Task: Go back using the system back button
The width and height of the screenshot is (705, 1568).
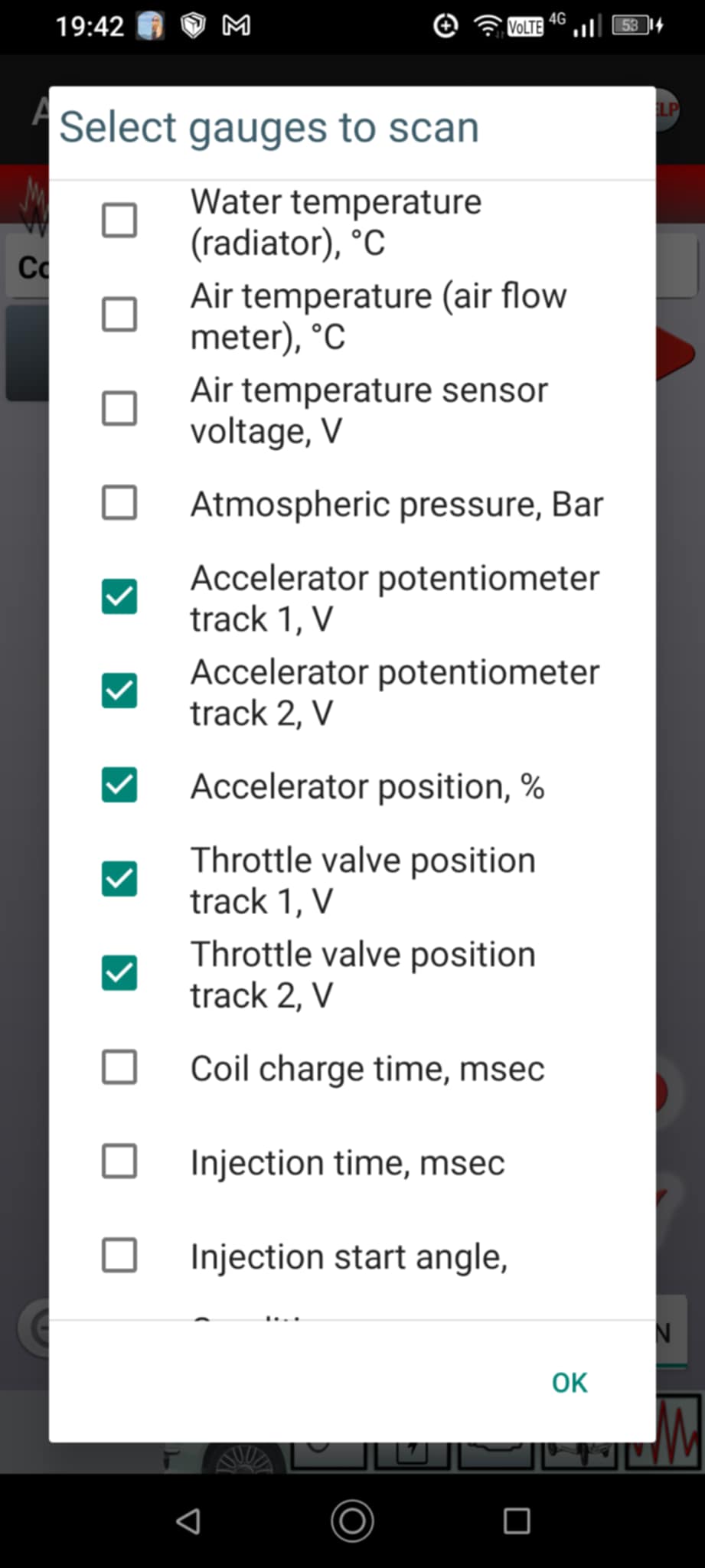Action: pos(188,1521)
